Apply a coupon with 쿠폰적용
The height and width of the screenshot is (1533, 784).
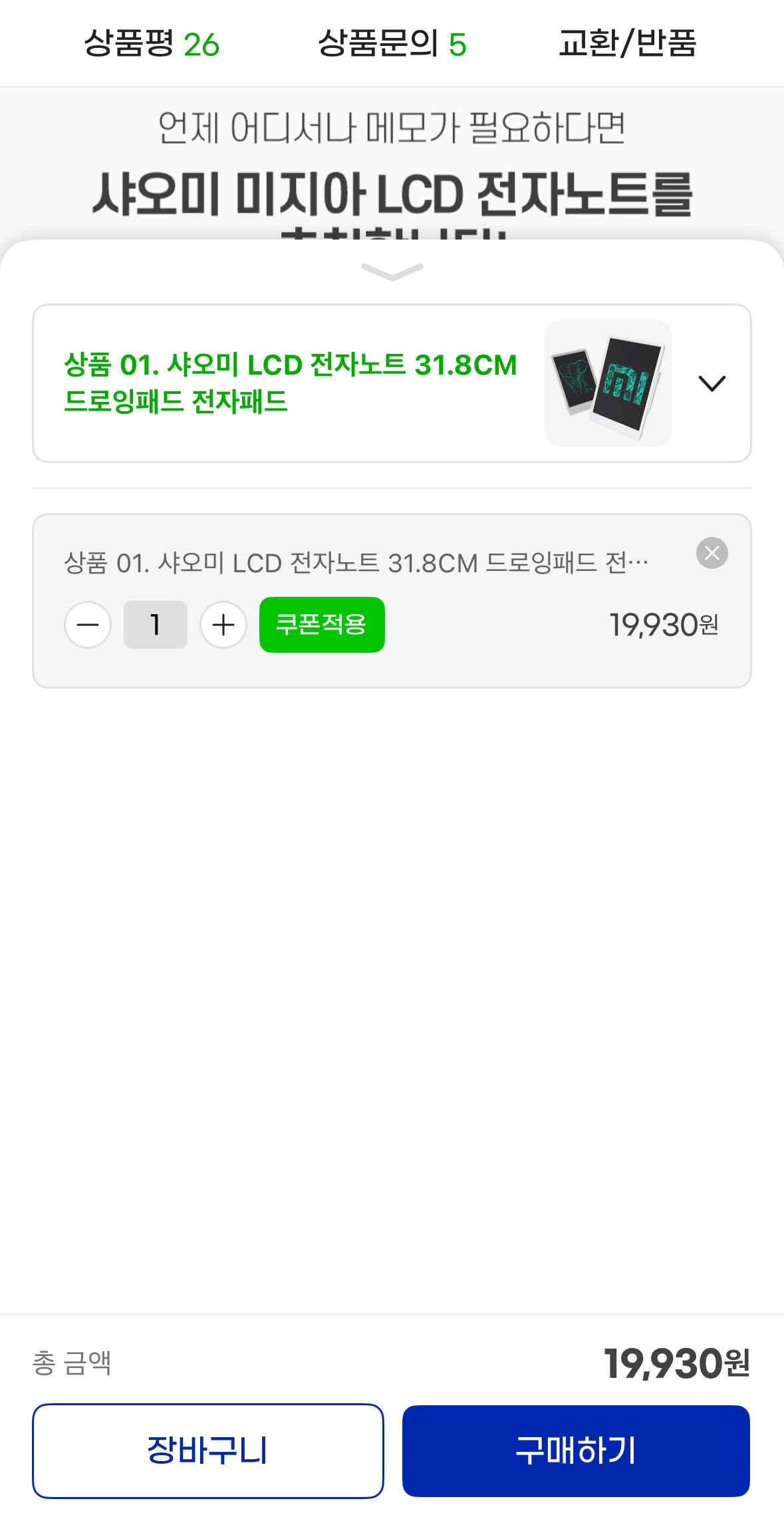(322, 625)
